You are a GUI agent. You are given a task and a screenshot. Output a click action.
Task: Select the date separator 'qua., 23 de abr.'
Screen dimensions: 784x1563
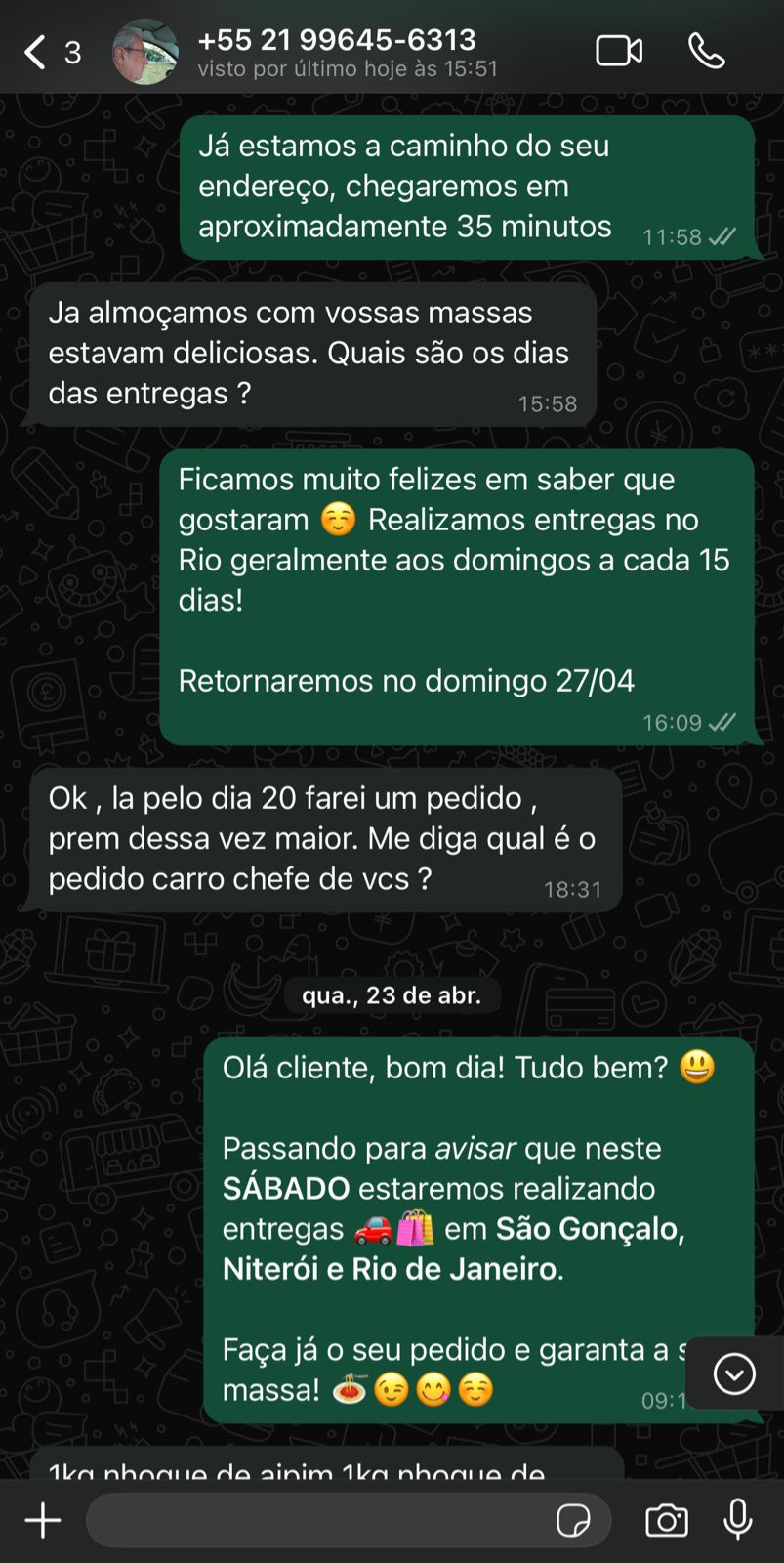(391, 995)
